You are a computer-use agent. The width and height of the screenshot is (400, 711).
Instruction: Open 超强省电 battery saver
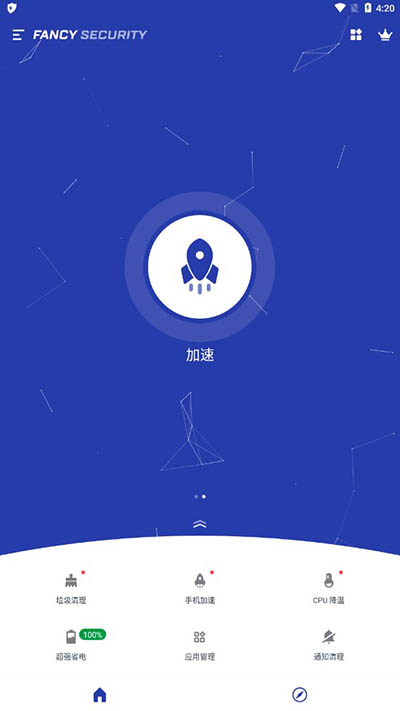pos(71,645)
